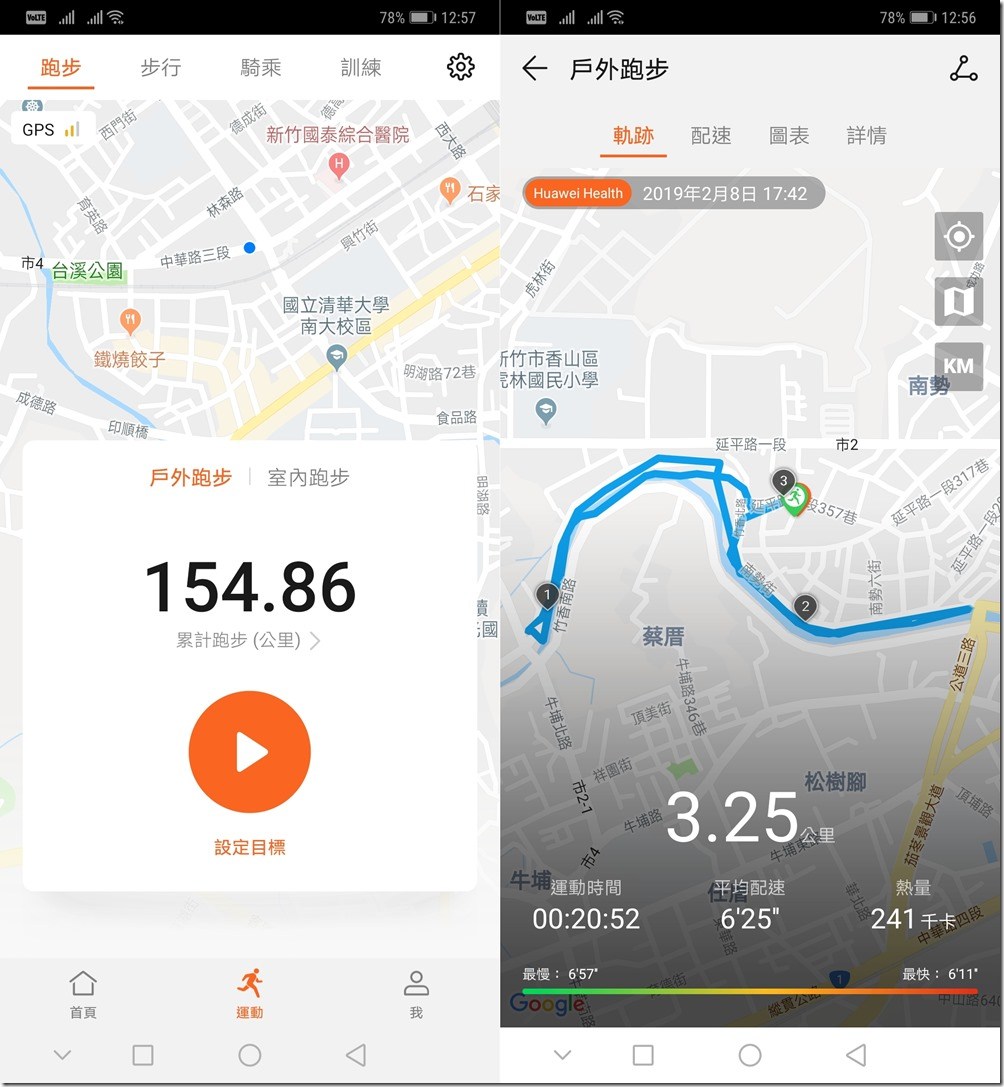Open the settings gear icon

click(460, 67)
